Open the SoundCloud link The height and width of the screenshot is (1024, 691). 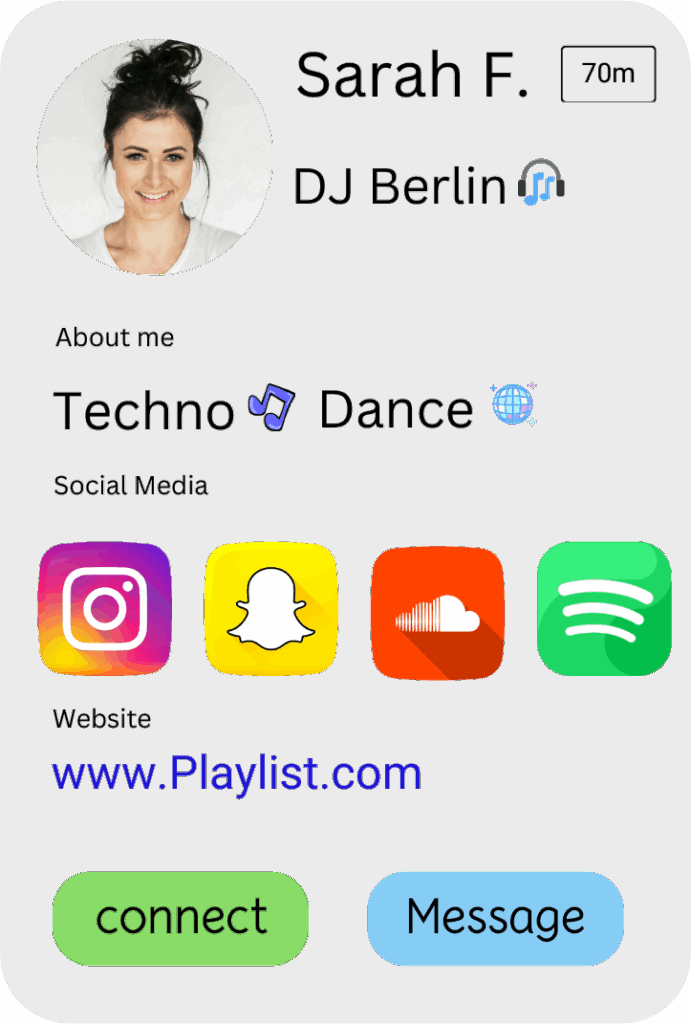coord(437,610)
